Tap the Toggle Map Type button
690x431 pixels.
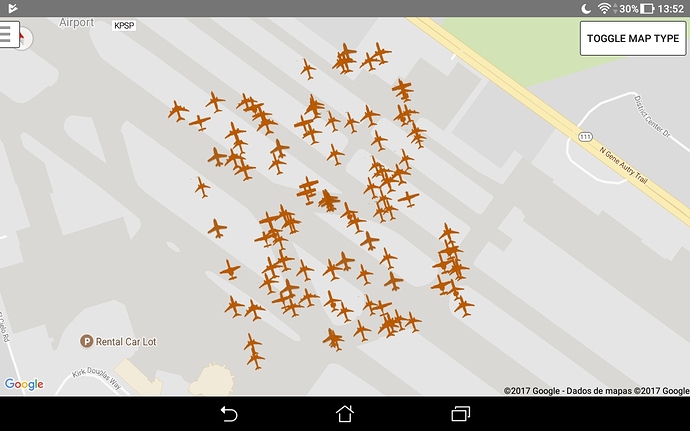[633, 38]
